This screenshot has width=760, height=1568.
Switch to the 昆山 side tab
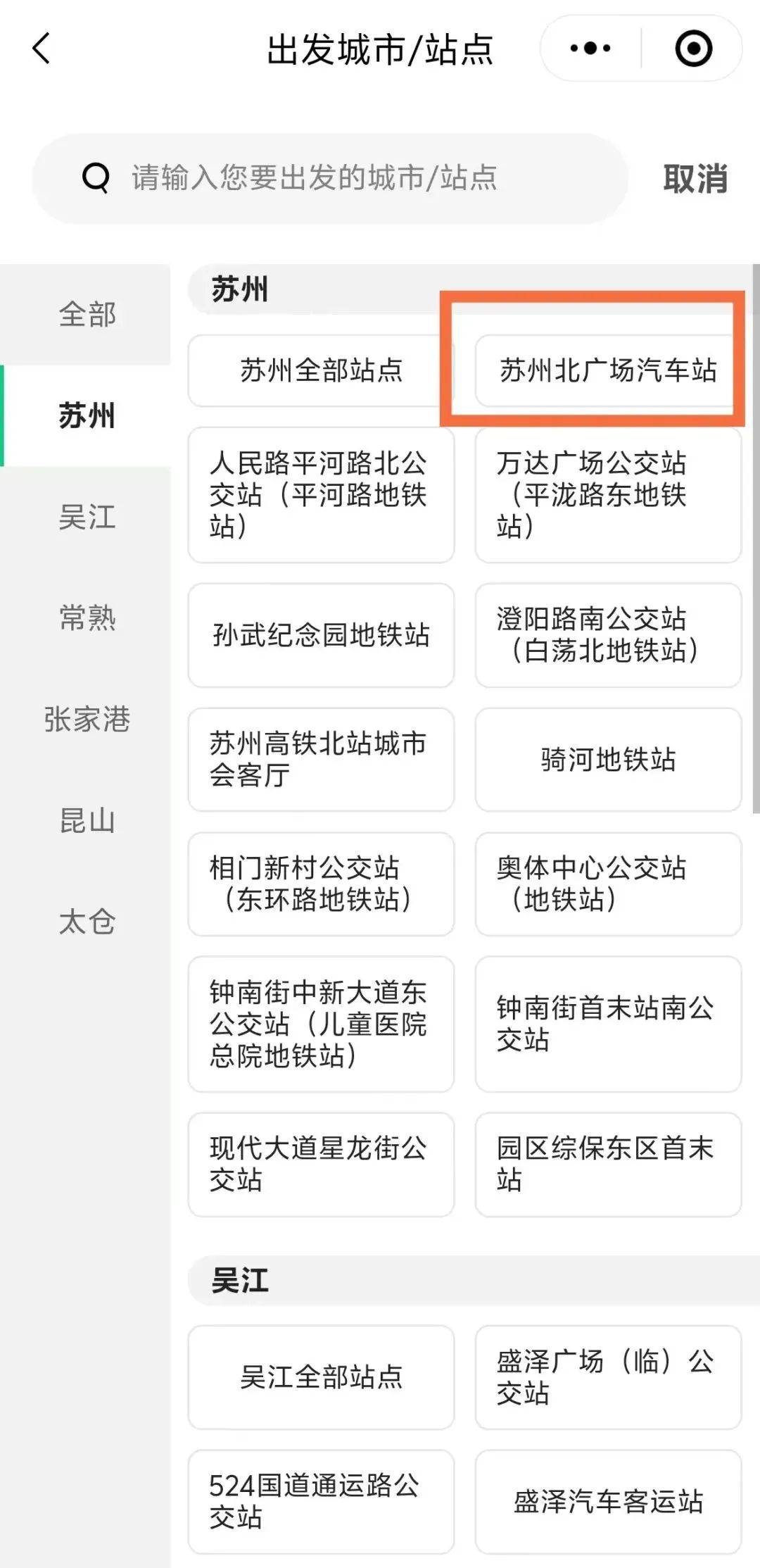pos(87,821)
